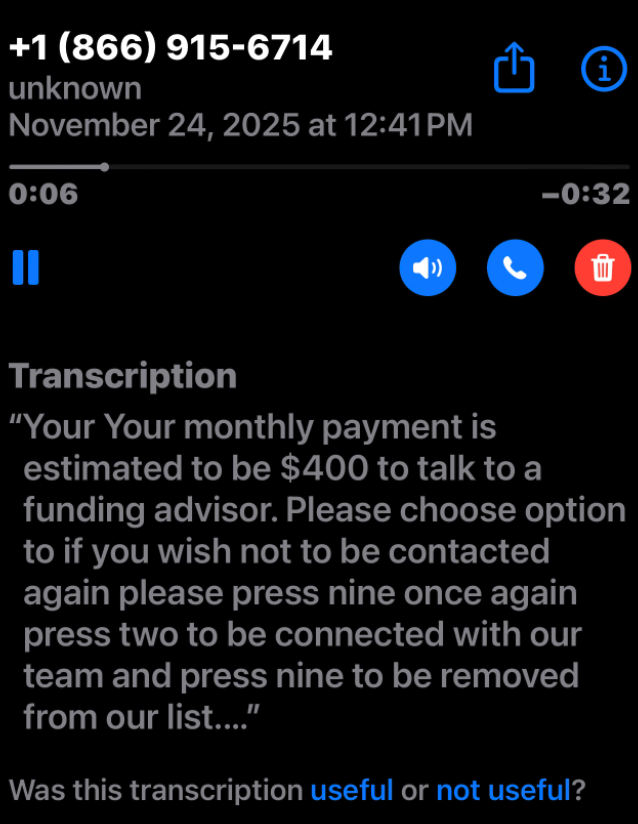Share this voicemail
This screenshot has width=638, height=824.
[x=515, y=69]
